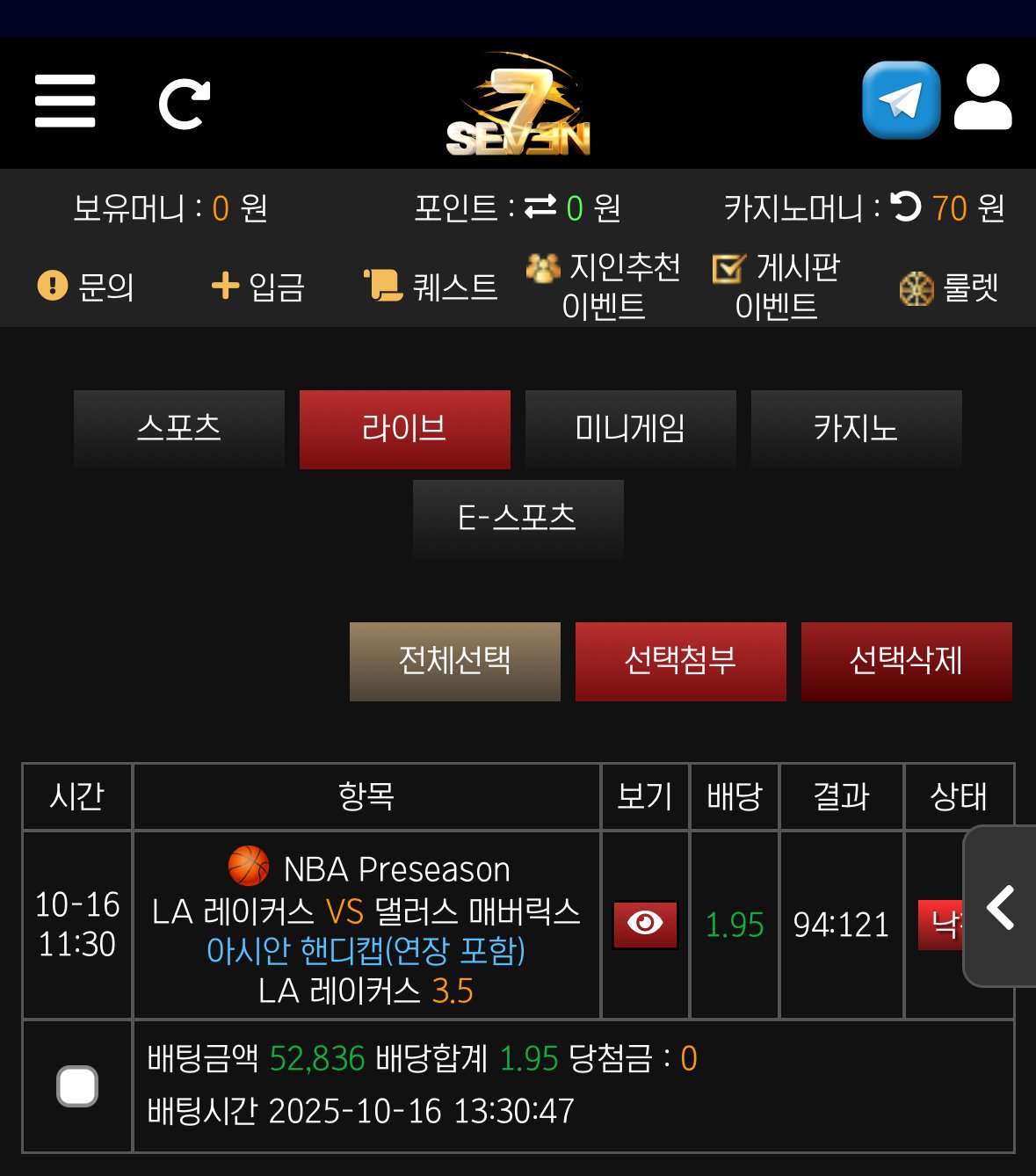Check the bet slip selection checkbox
1036x1176 pixels.
point(77,1085)
